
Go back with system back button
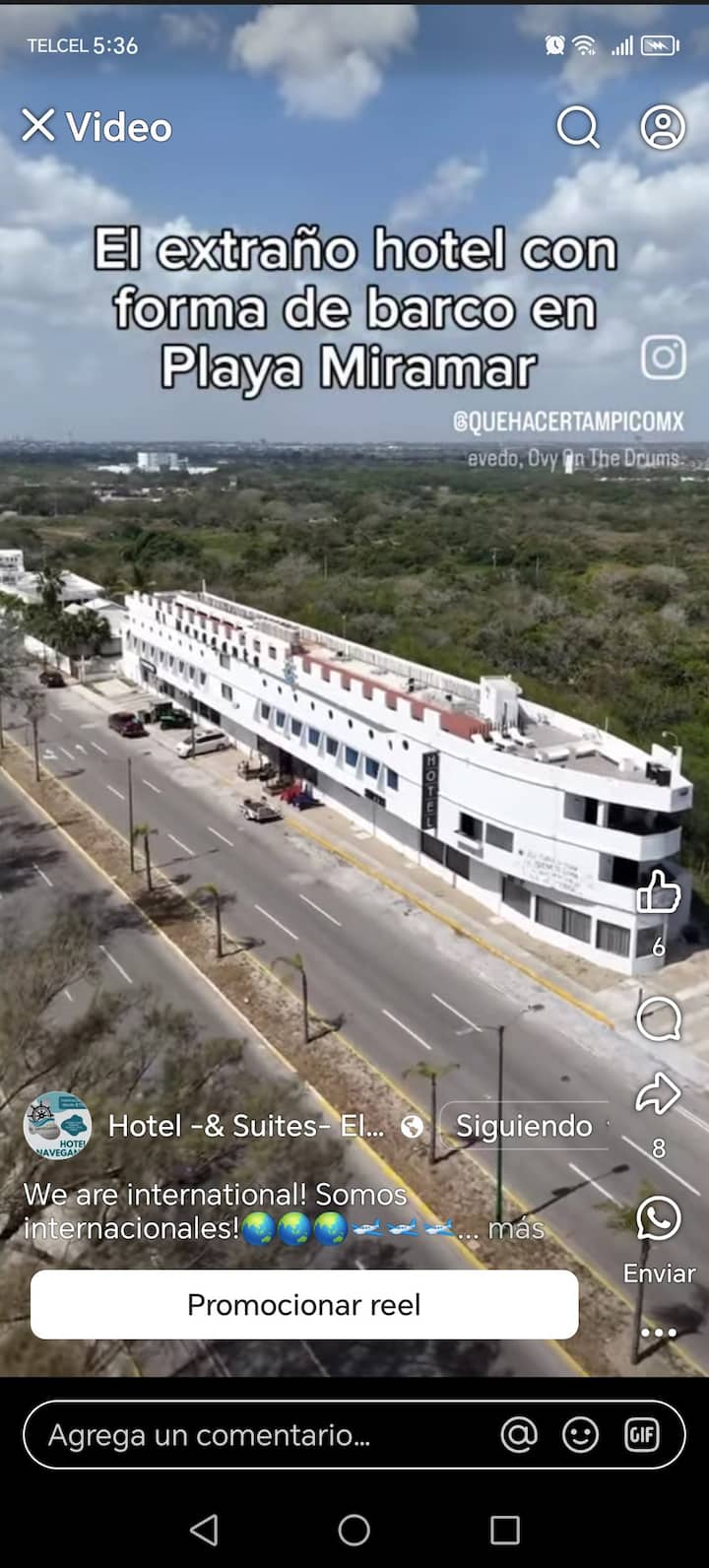click(x=204, y=1530)
